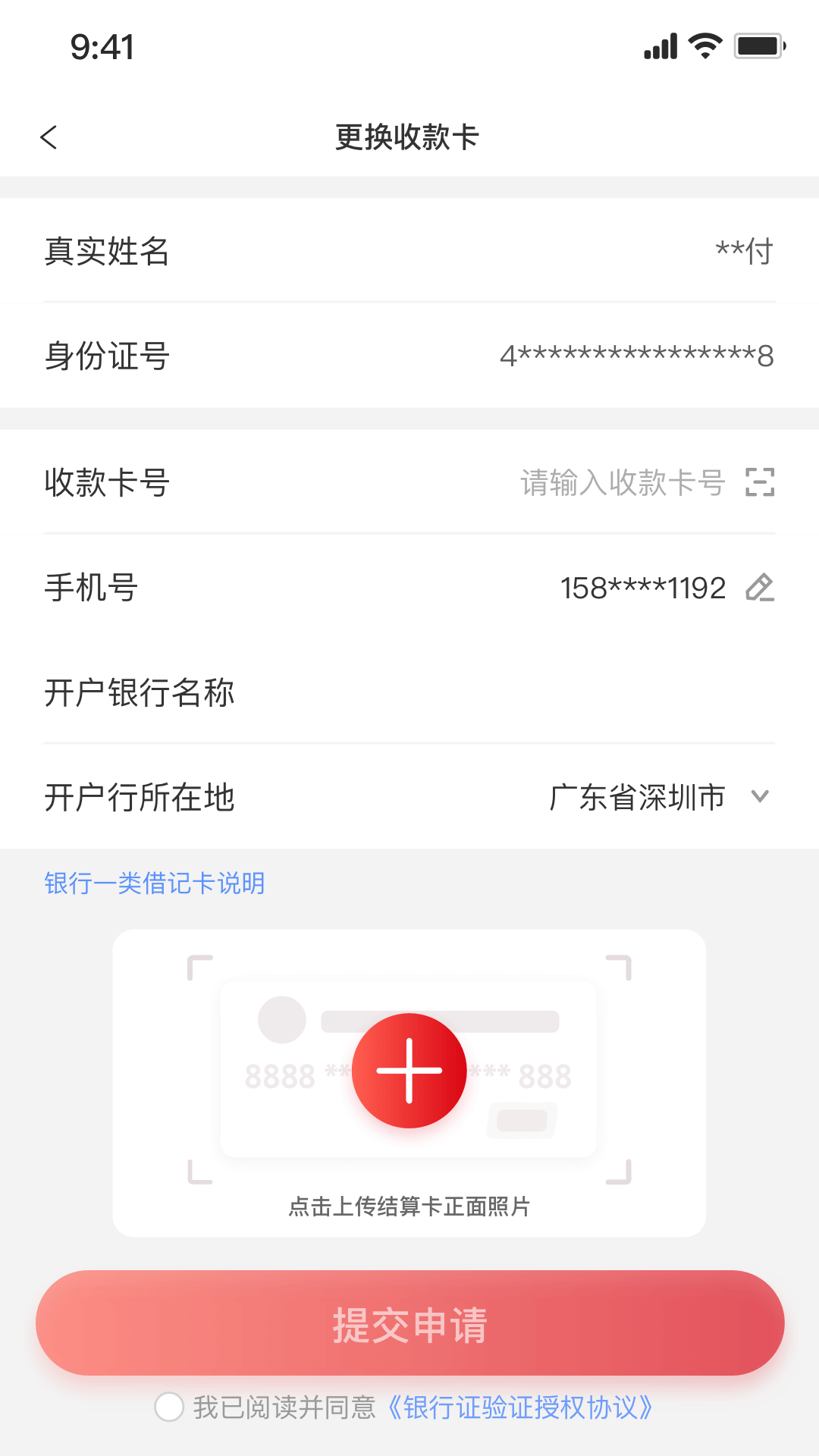Viewport: 819px width, 1456px height.
Task: Tap the 提交申请 submit button
Action: tap(409, 1323)
